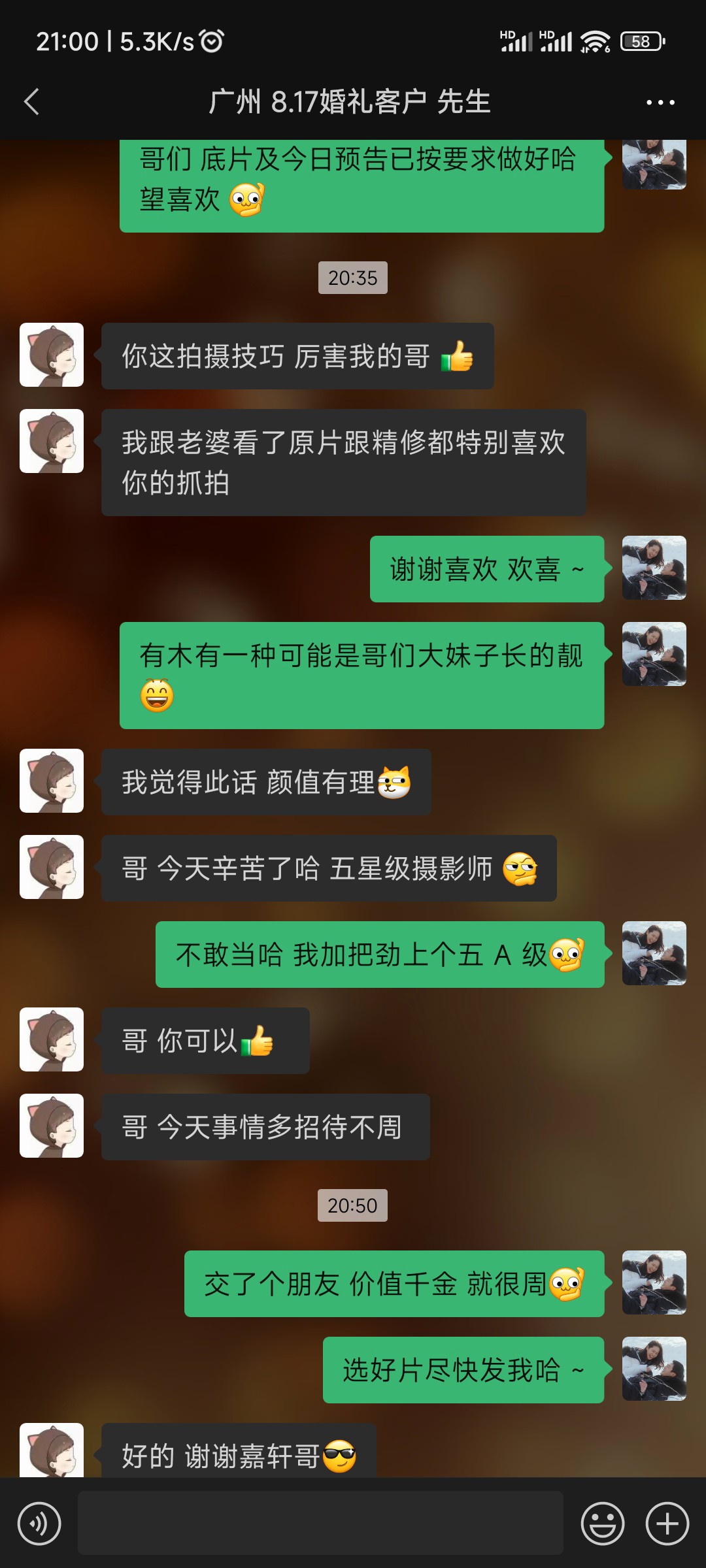The height and width of the screenshot is (1568, 706).
Task: Switch to voice message input
Action: (39, 1524)
